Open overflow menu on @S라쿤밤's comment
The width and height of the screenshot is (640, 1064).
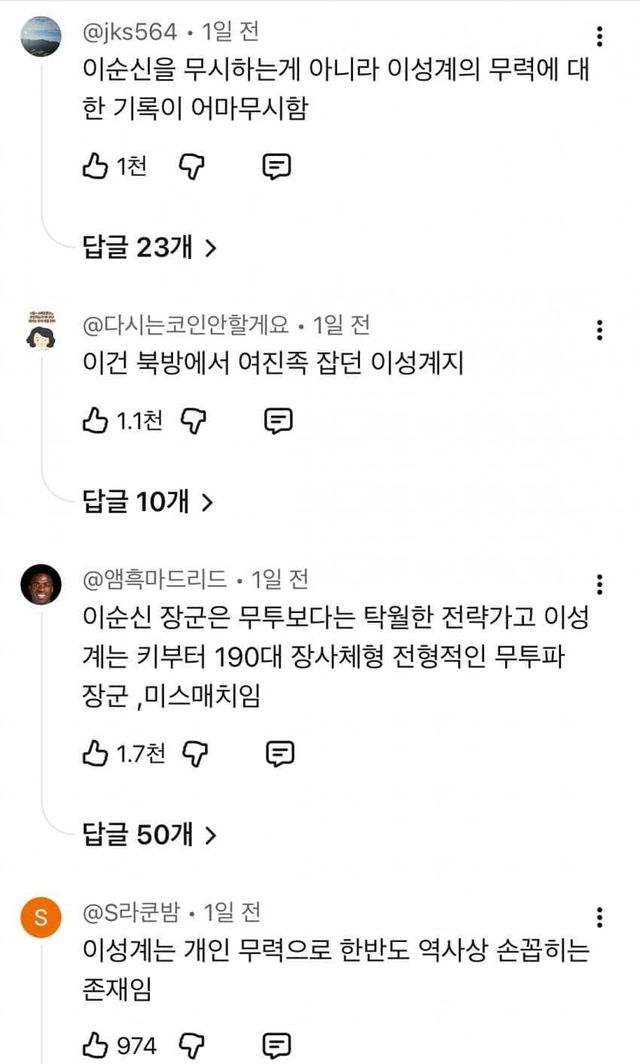(599, 917)
